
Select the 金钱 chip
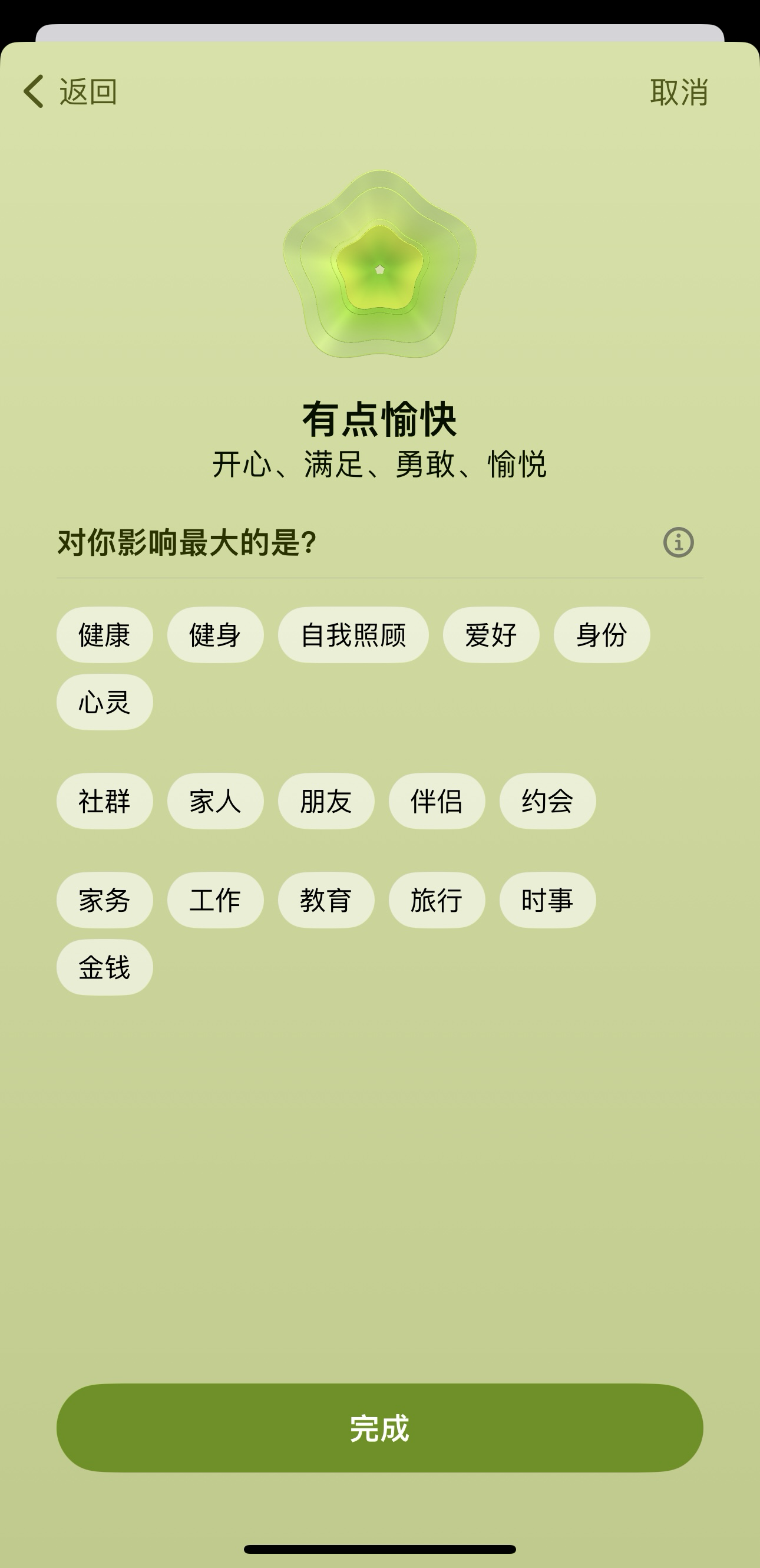(x=105, y=967)
